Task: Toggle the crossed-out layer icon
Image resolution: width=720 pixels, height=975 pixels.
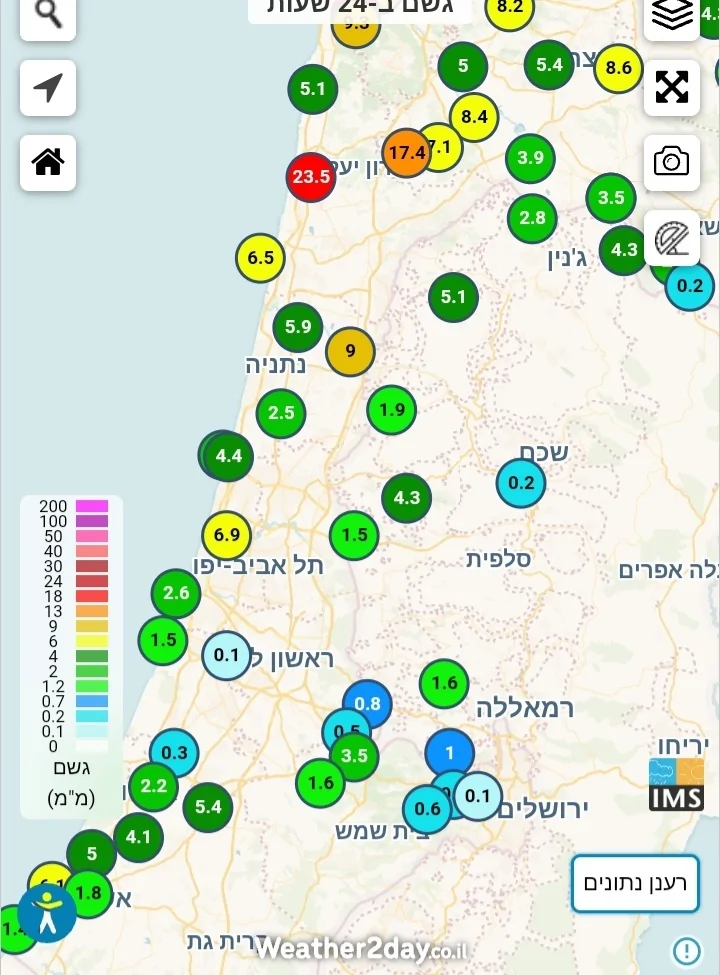Action: pos(671,238)
